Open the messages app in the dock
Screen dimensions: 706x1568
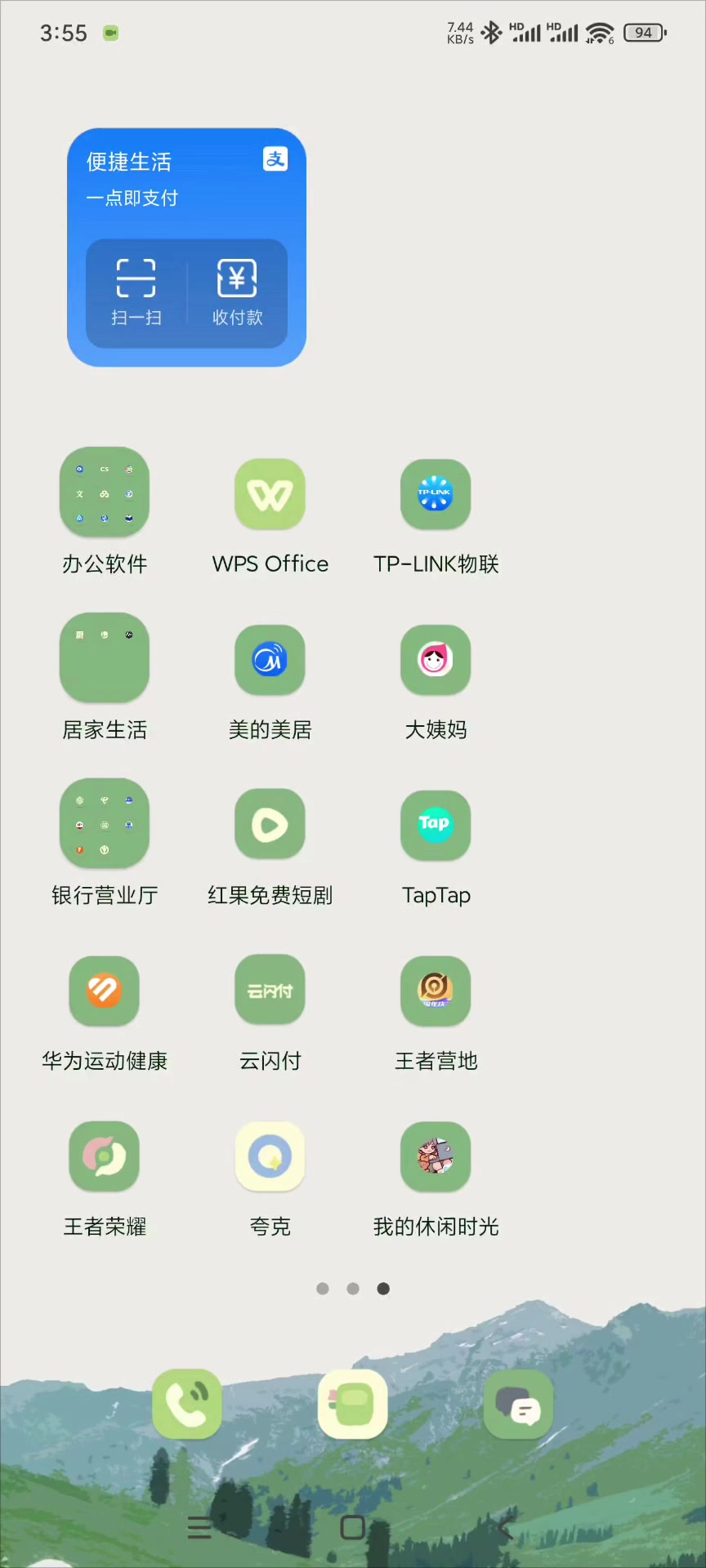coord(518,1404)
